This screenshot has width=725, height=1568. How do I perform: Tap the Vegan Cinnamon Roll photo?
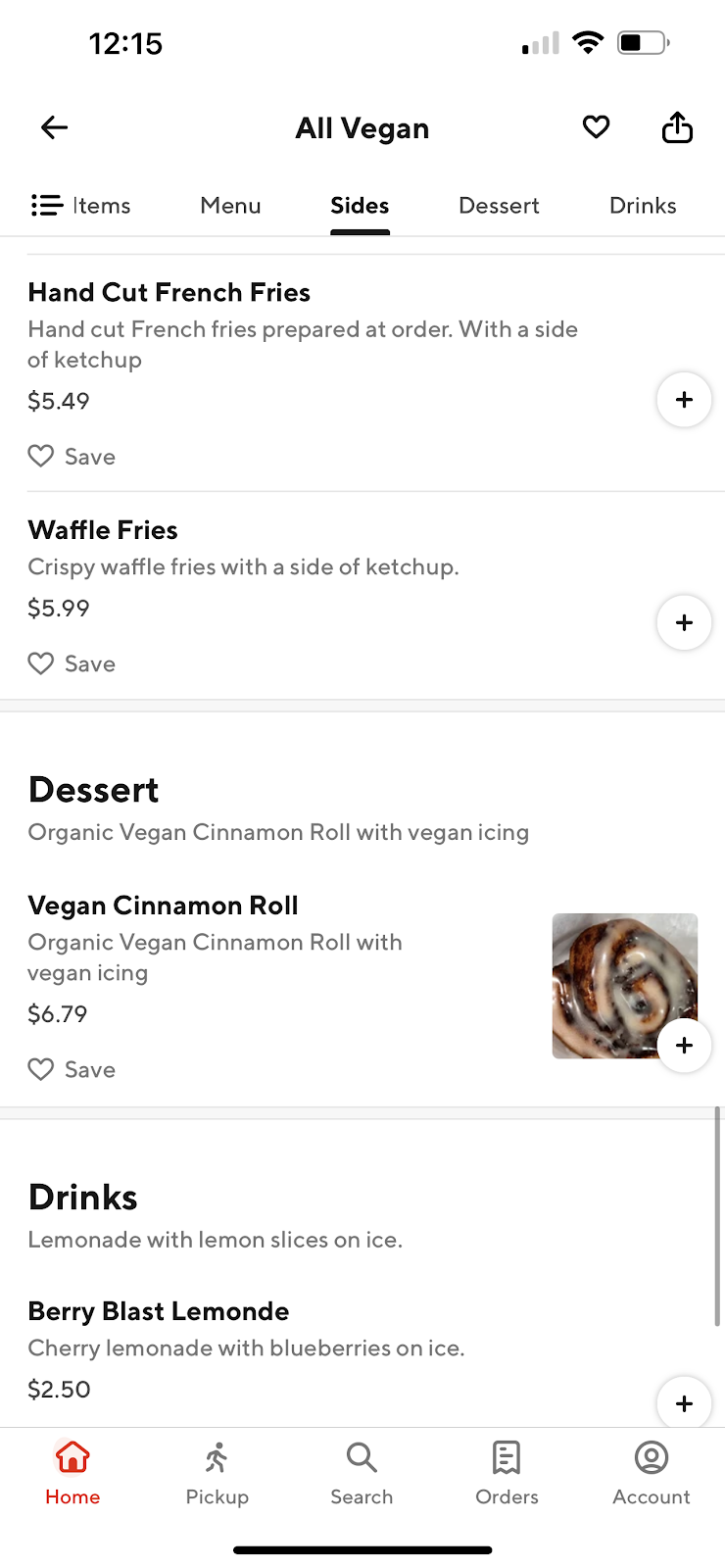tap(624, 985)
